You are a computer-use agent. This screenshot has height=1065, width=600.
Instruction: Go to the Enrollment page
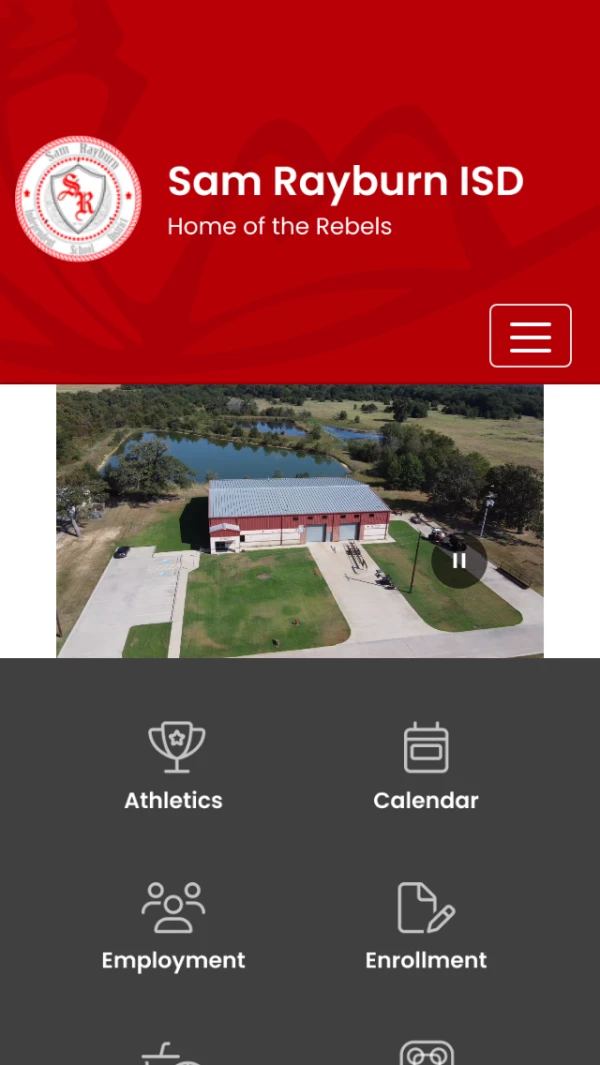(426, 926)
